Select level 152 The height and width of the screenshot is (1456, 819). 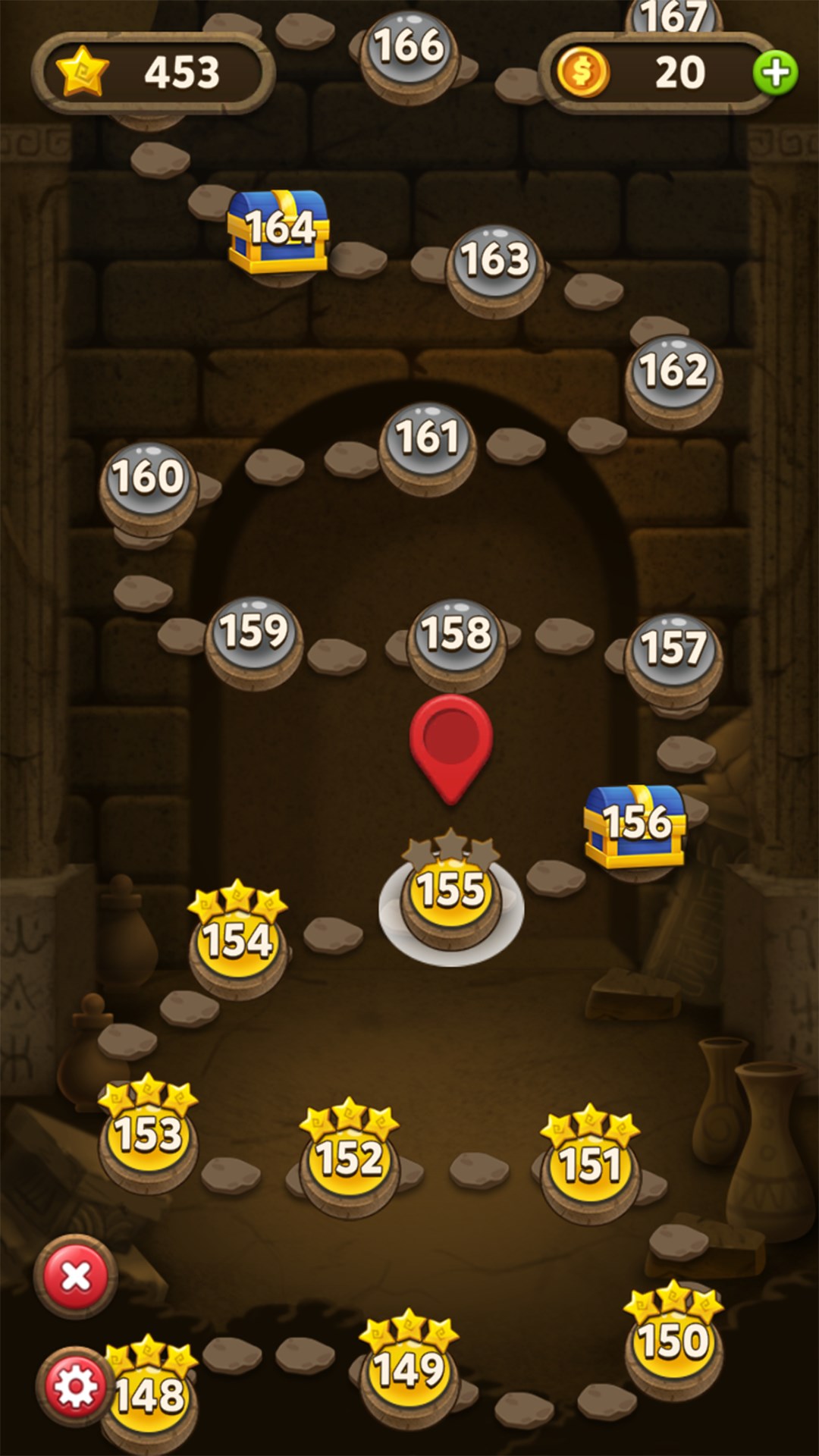(x=350, y=1162)
